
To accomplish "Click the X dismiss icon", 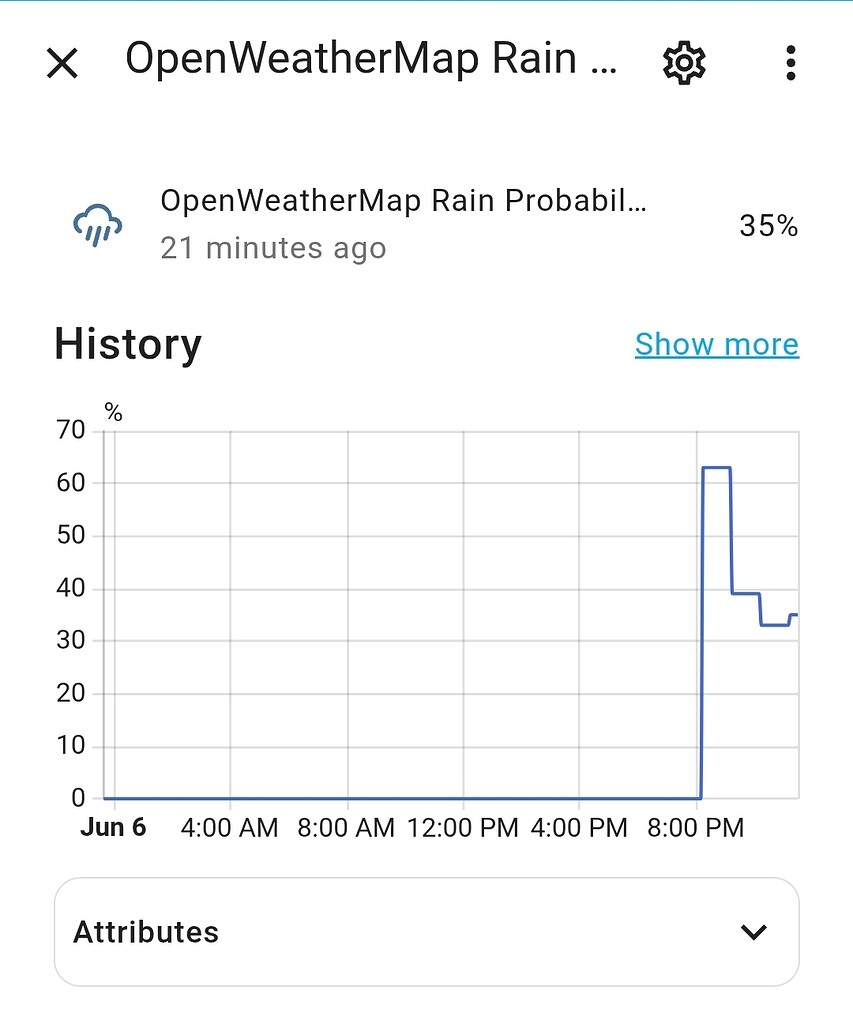I will pos(62,62).
